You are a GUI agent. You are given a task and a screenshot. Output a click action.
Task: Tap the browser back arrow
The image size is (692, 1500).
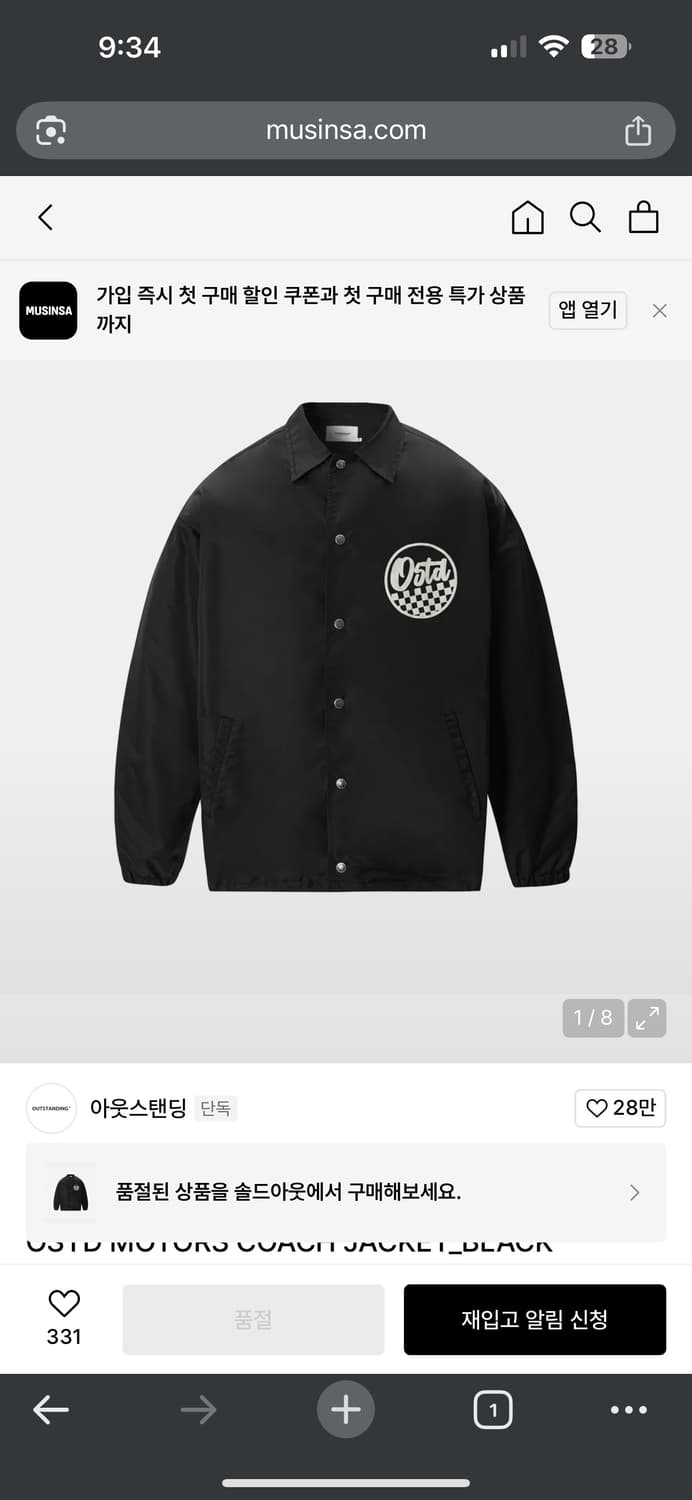(51, 1410)
